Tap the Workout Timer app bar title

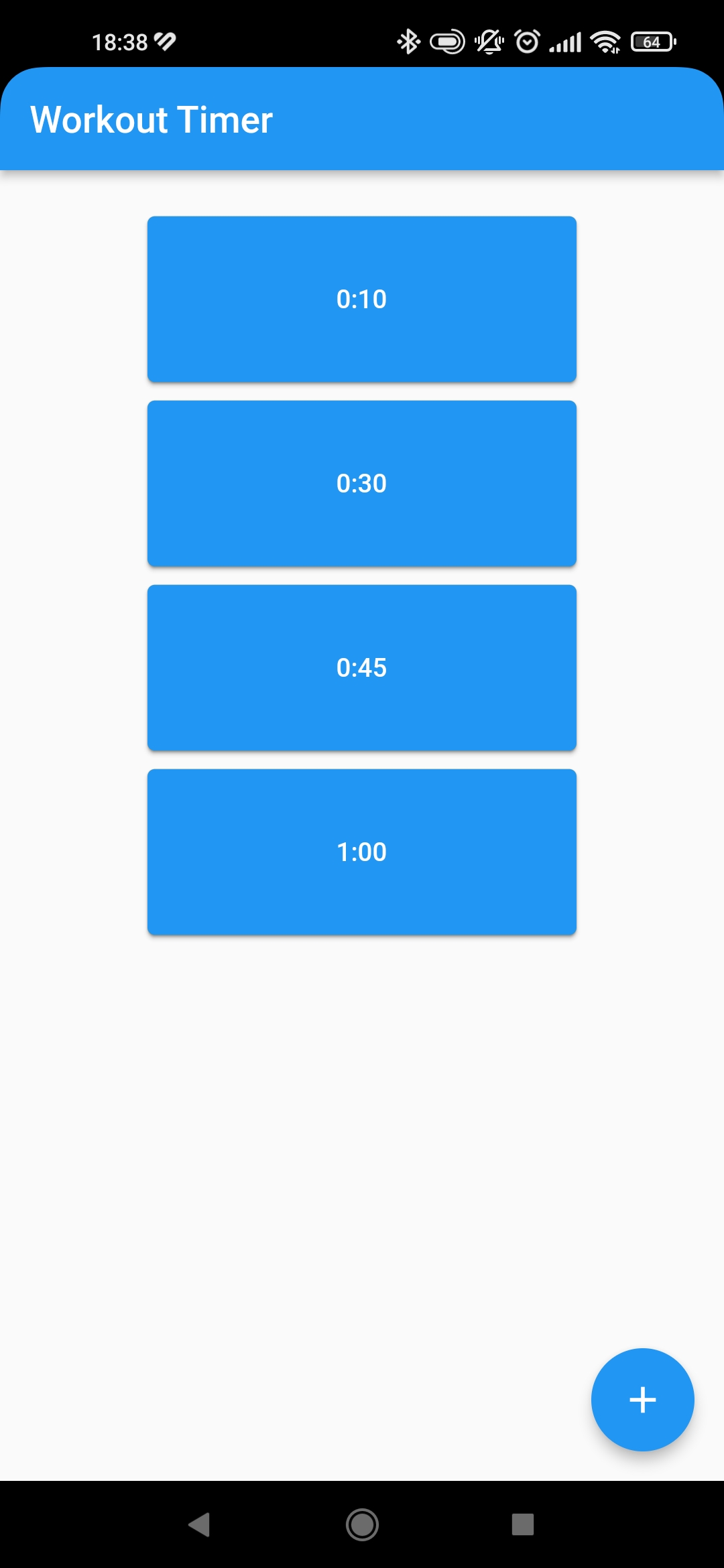coord(152,119)
